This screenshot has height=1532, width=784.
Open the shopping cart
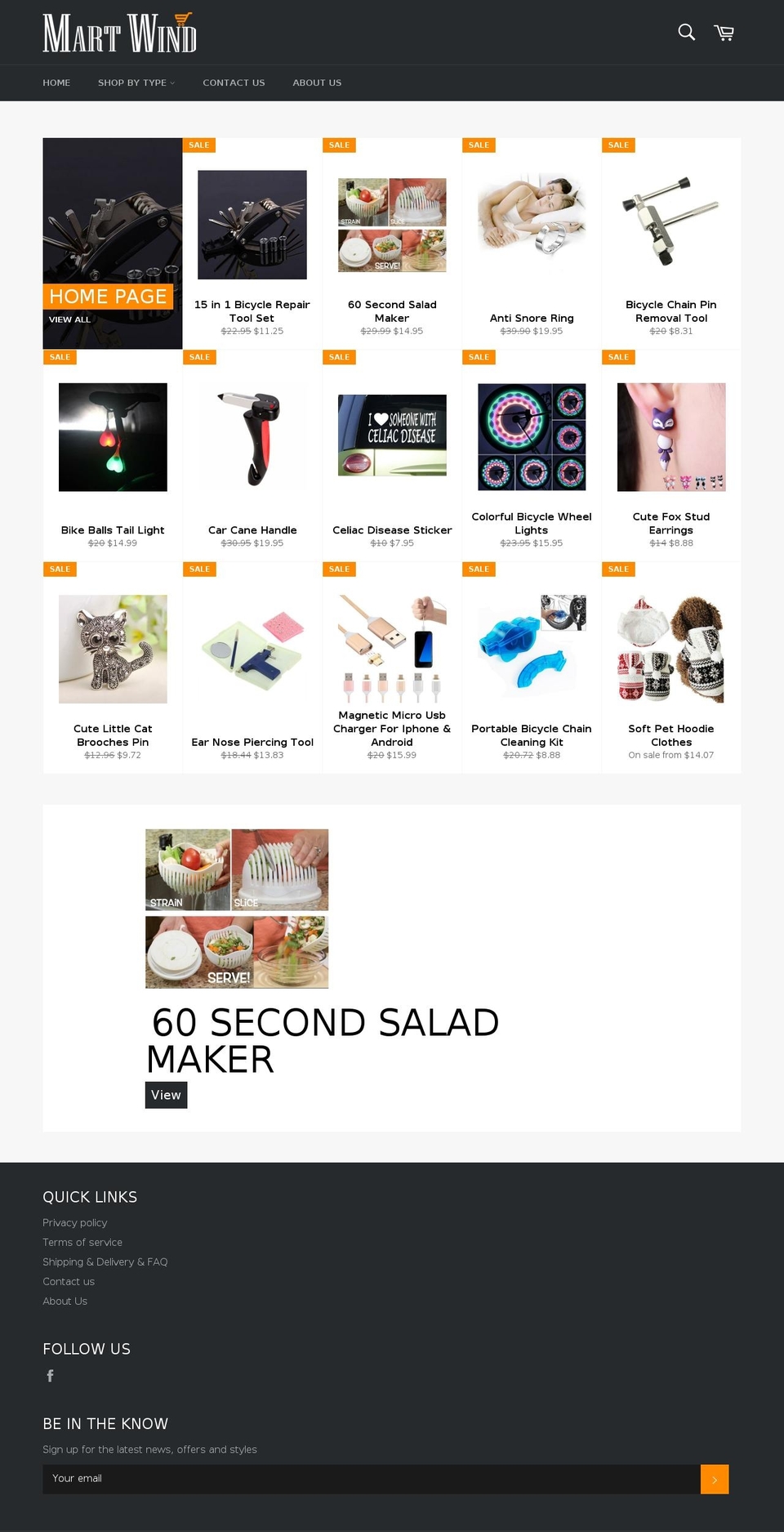coord(724,33)
